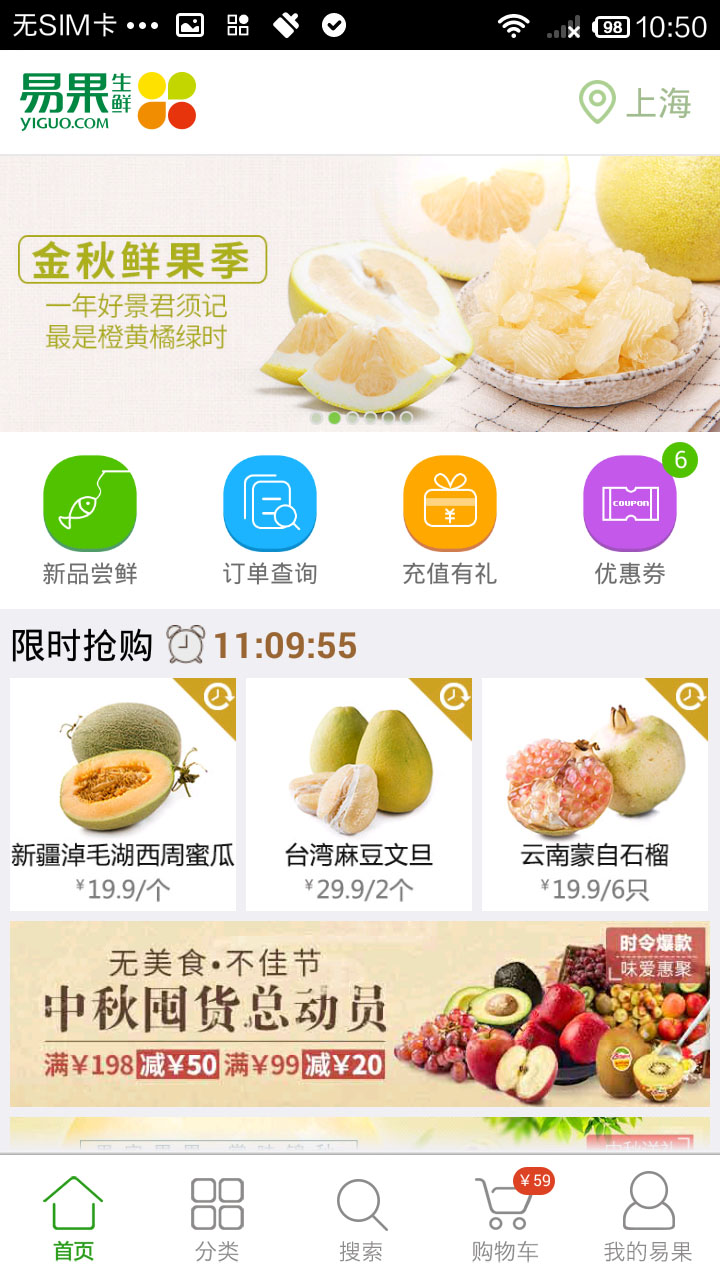
Task: Open 充值有礼 top-up rewards
Action: [x=450, y=520]
